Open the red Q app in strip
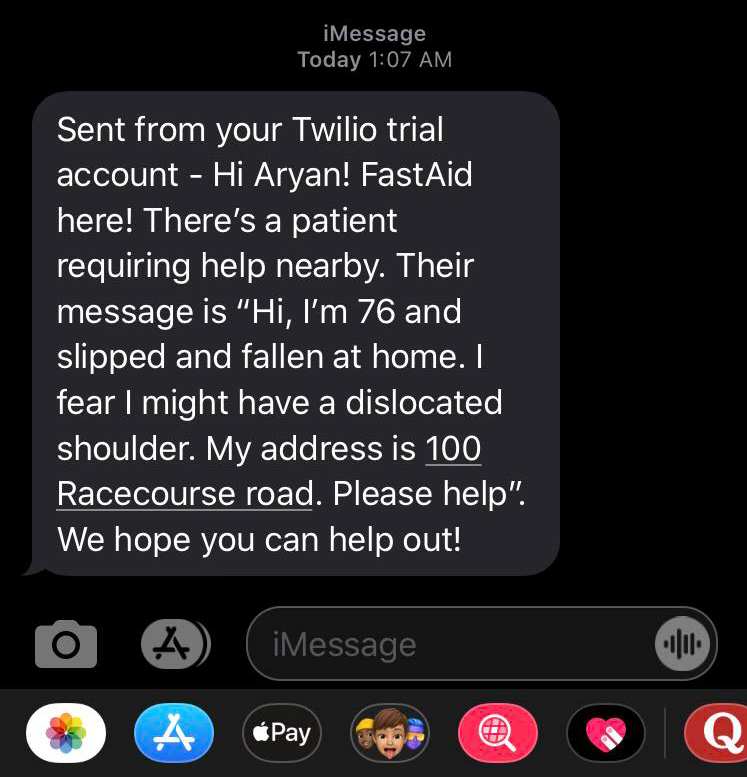 (716, 732)
